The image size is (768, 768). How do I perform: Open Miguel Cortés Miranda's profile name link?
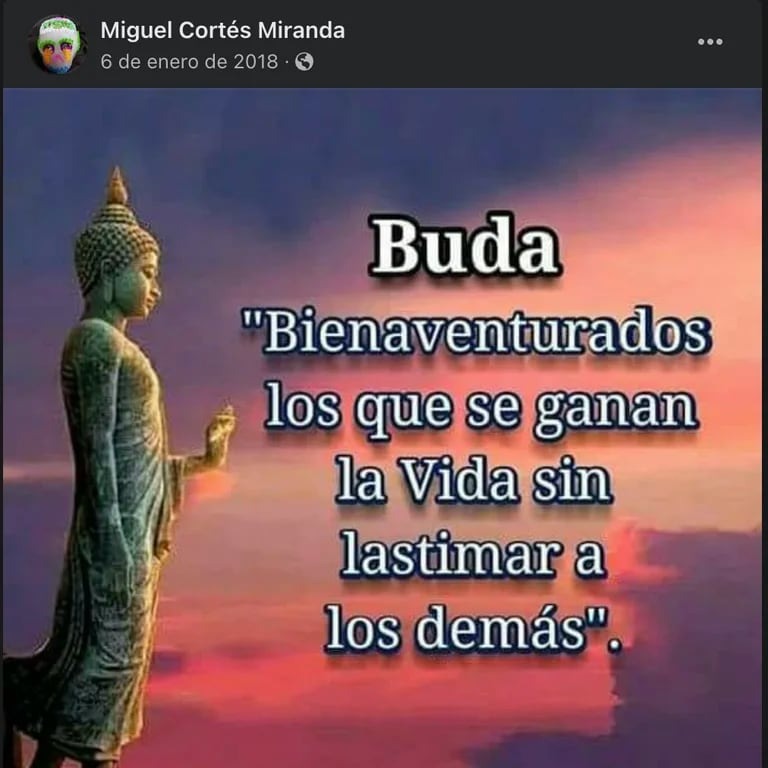click(222, 30)
